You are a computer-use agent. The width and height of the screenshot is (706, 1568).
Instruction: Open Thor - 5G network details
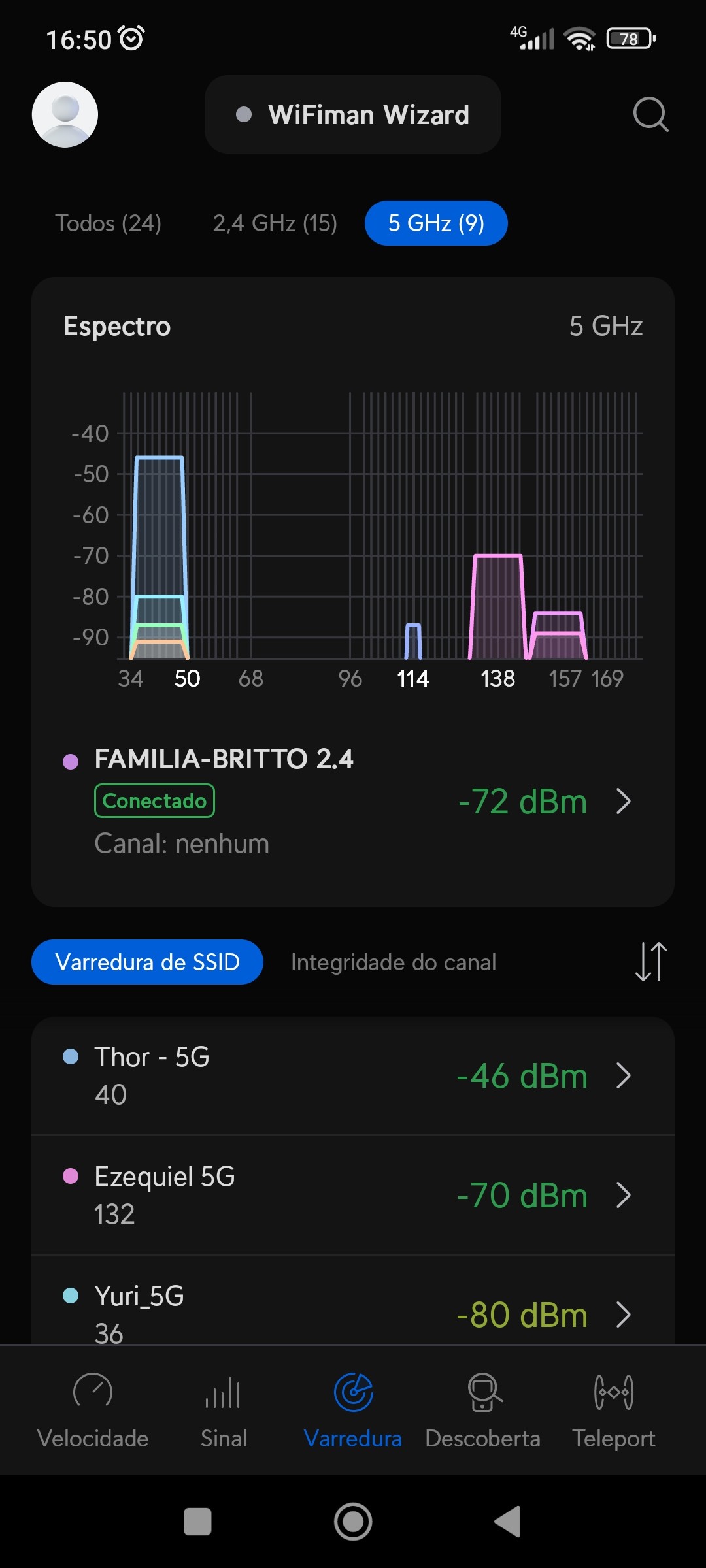click(353, 1075)
